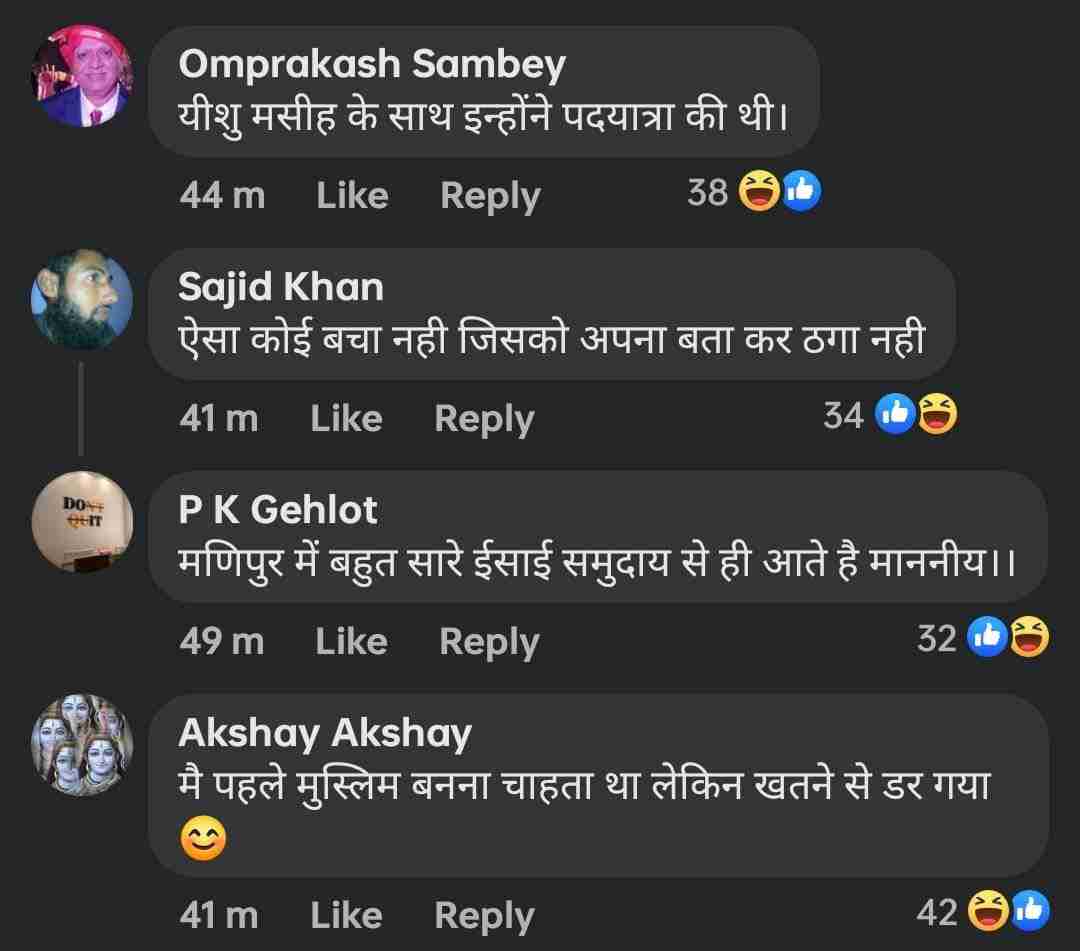Like Sajid Khan's comment
The image size is (1080, 951).
pos(346,417)
